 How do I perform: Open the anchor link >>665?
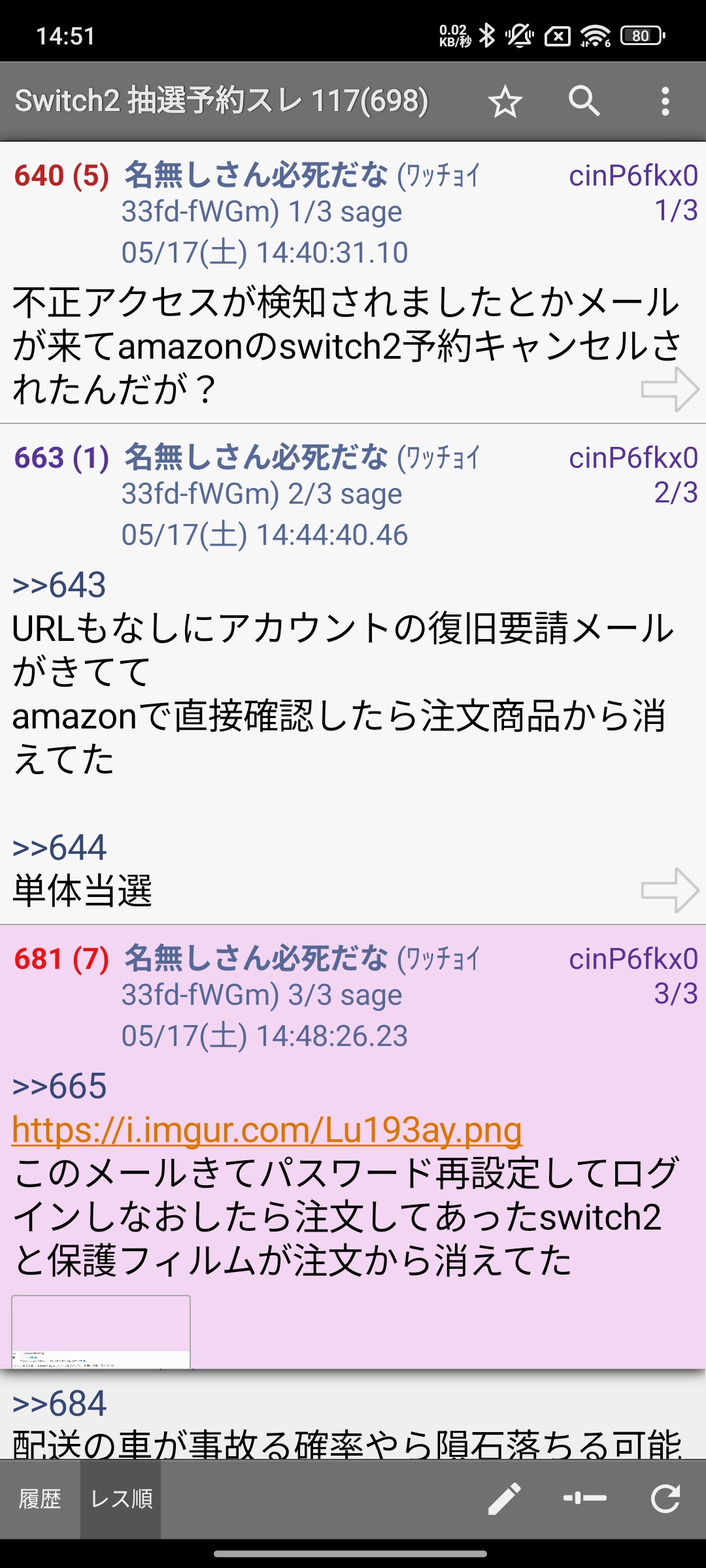pyautogui.click(x=59, y=1086)
